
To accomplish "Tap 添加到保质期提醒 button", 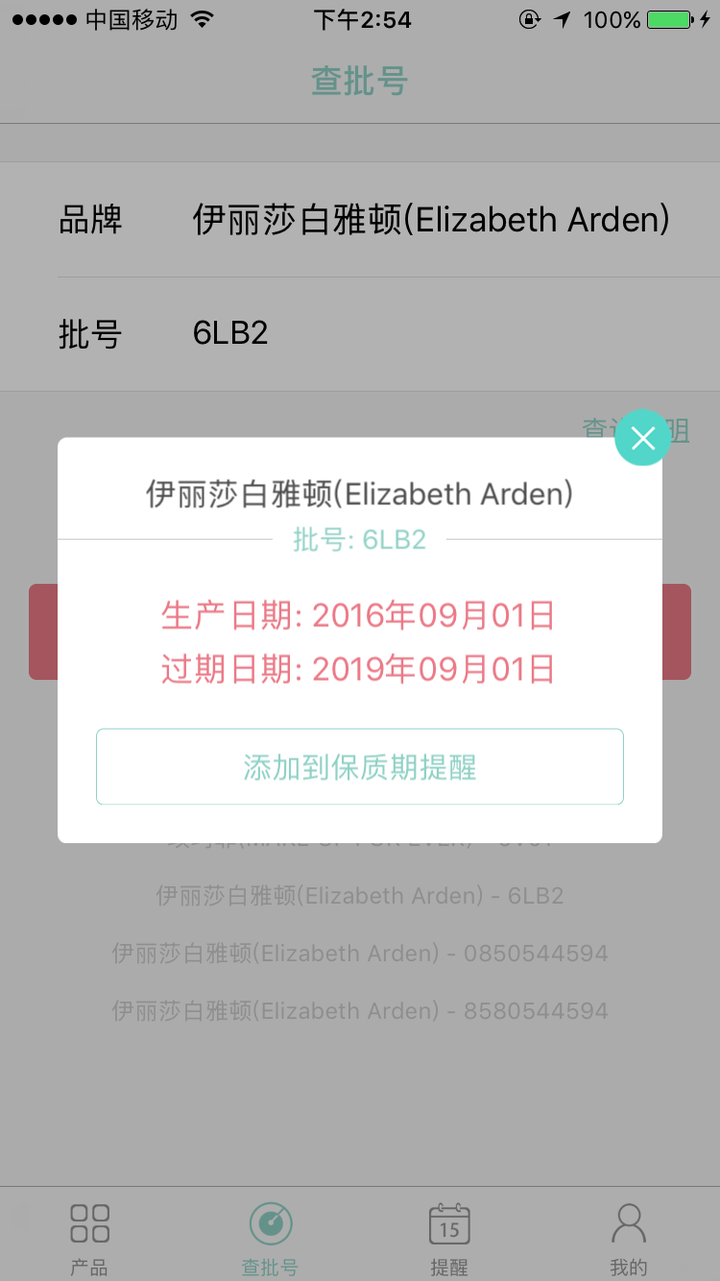I will pos(360,767).
